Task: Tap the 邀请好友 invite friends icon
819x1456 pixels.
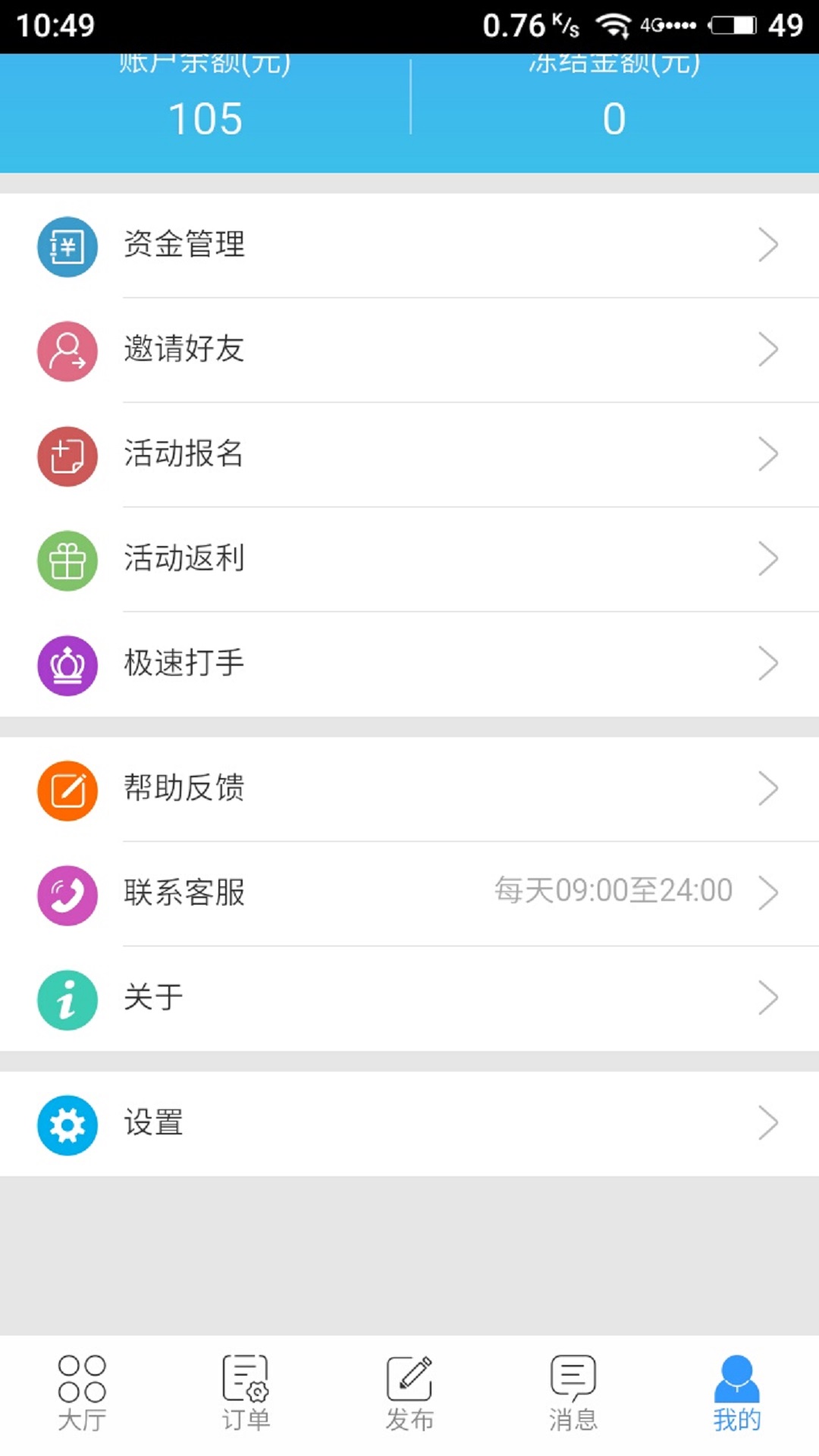Action: click(x=67, y=352)
